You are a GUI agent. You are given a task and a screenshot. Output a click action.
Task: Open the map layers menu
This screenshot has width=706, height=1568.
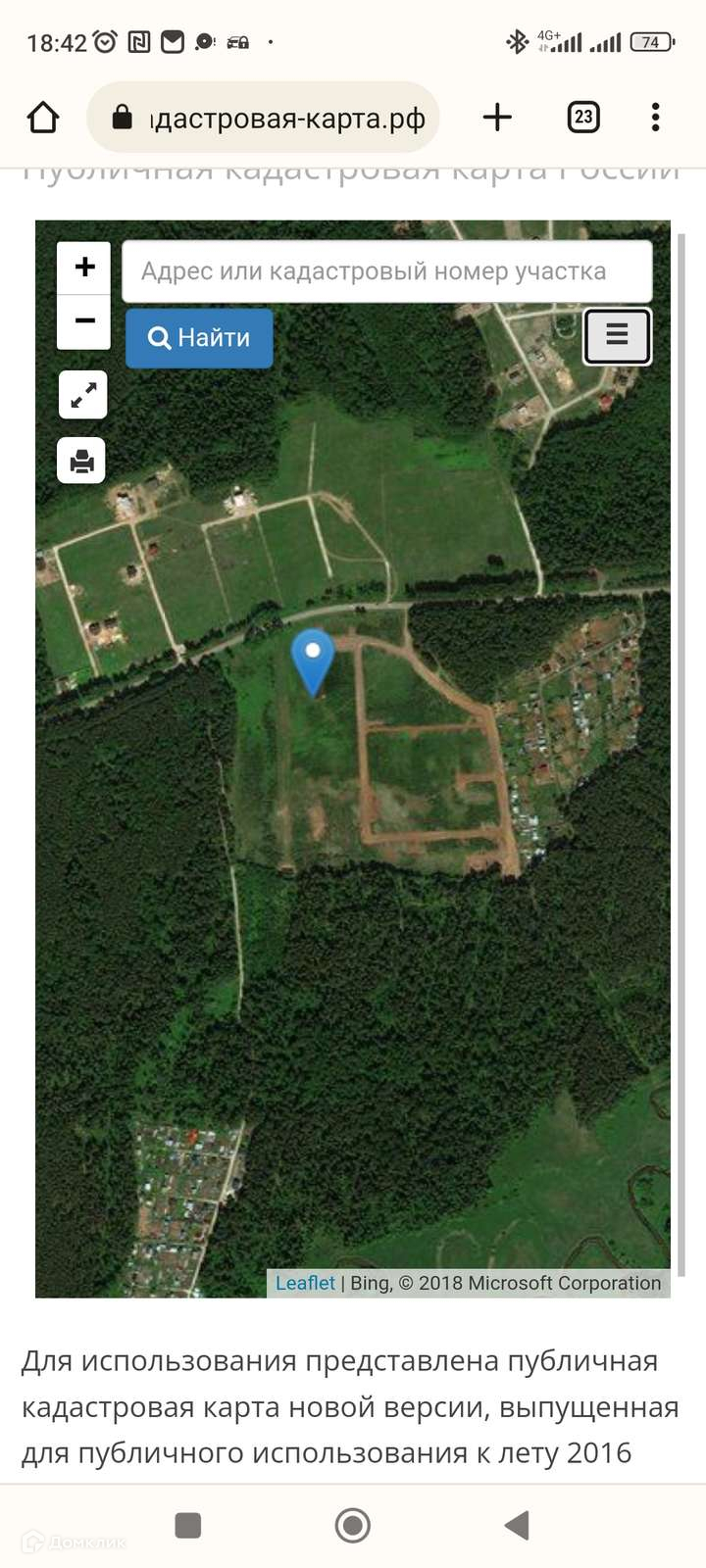(617, 336)
